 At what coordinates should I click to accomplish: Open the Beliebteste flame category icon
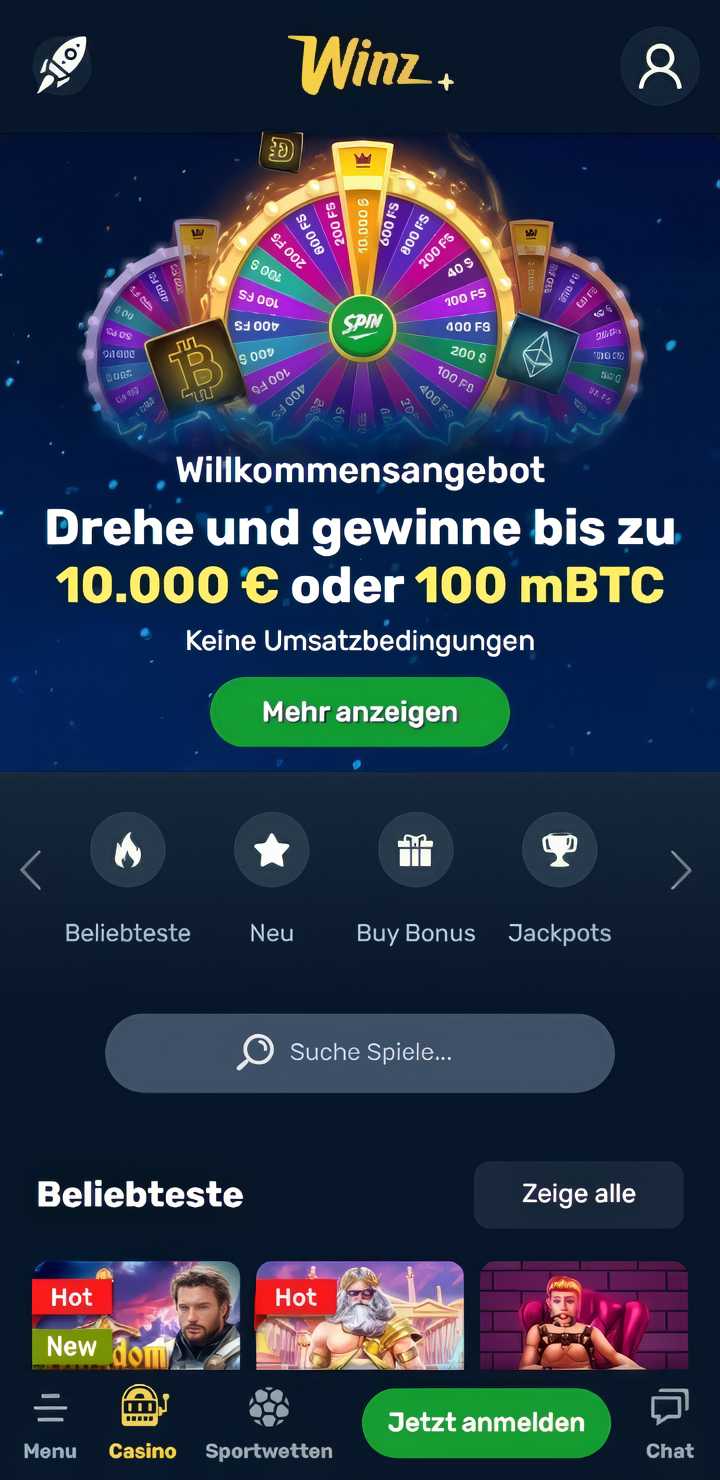127,849
